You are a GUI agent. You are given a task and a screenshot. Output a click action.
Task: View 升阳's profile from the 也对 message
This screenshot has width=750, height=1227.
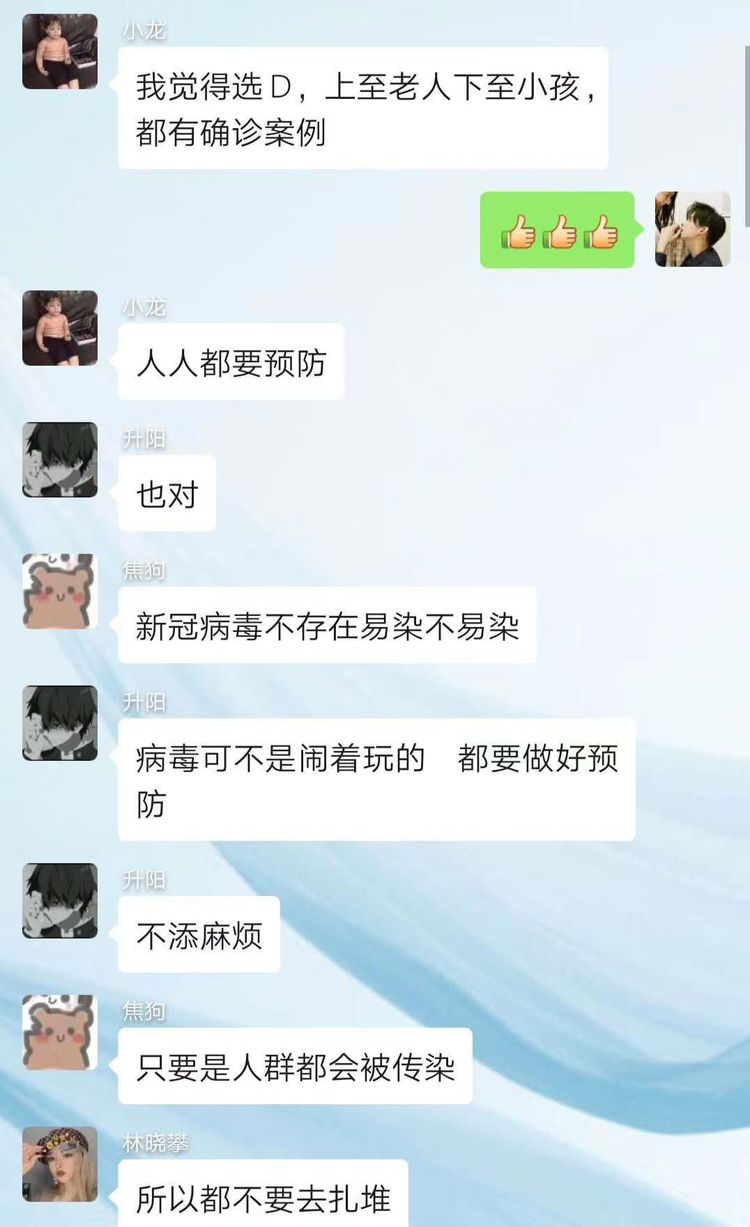pyautogui.click(x=60, y=459)
